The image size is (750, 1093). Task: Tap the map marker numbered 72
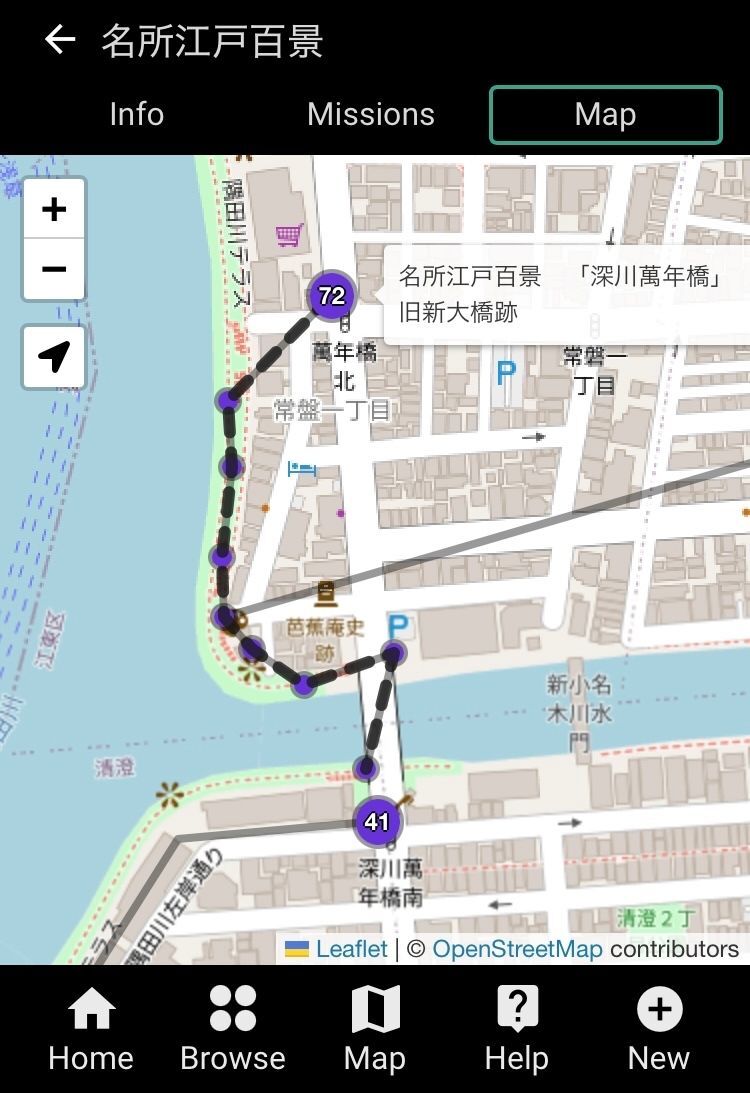click(x=331, y=295)
